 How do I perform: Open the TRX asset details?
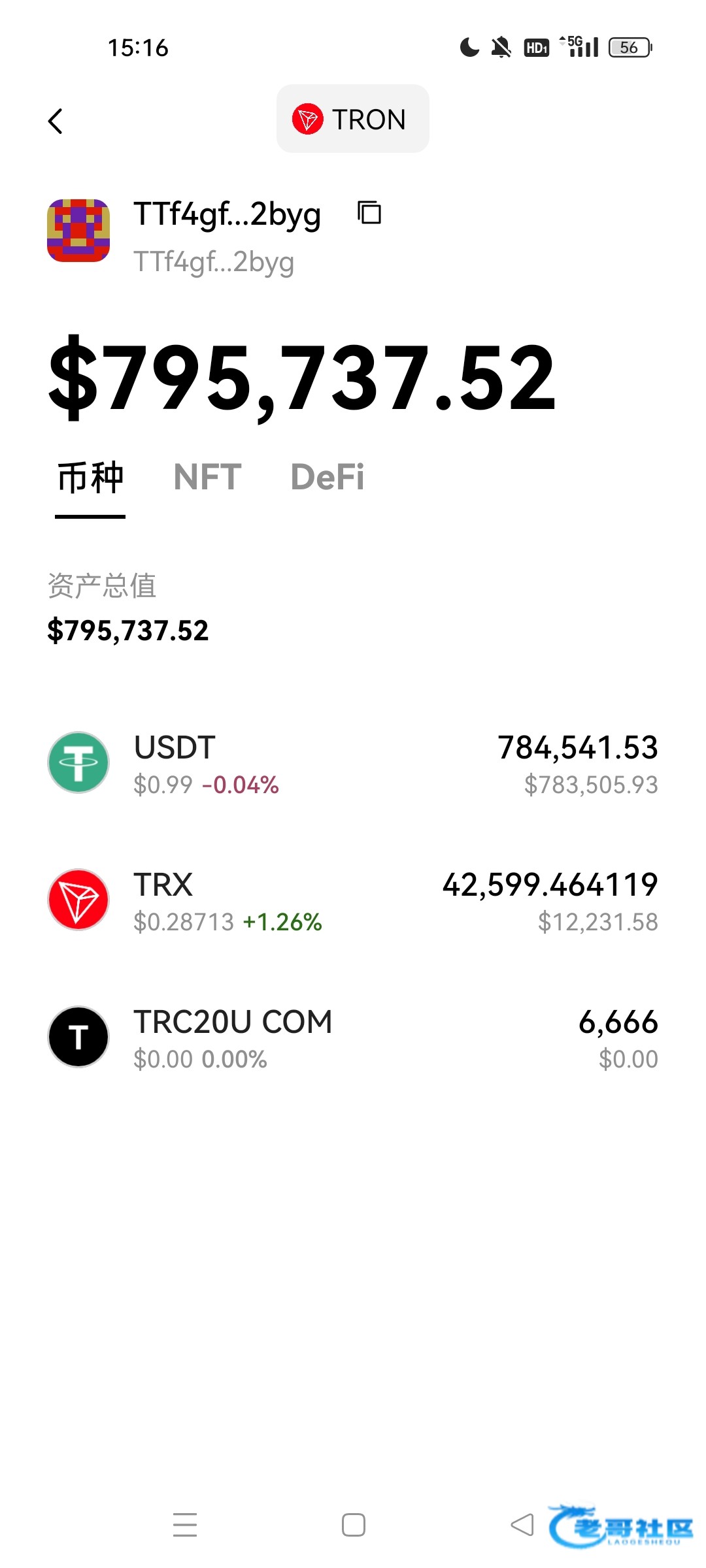point(353,900)
